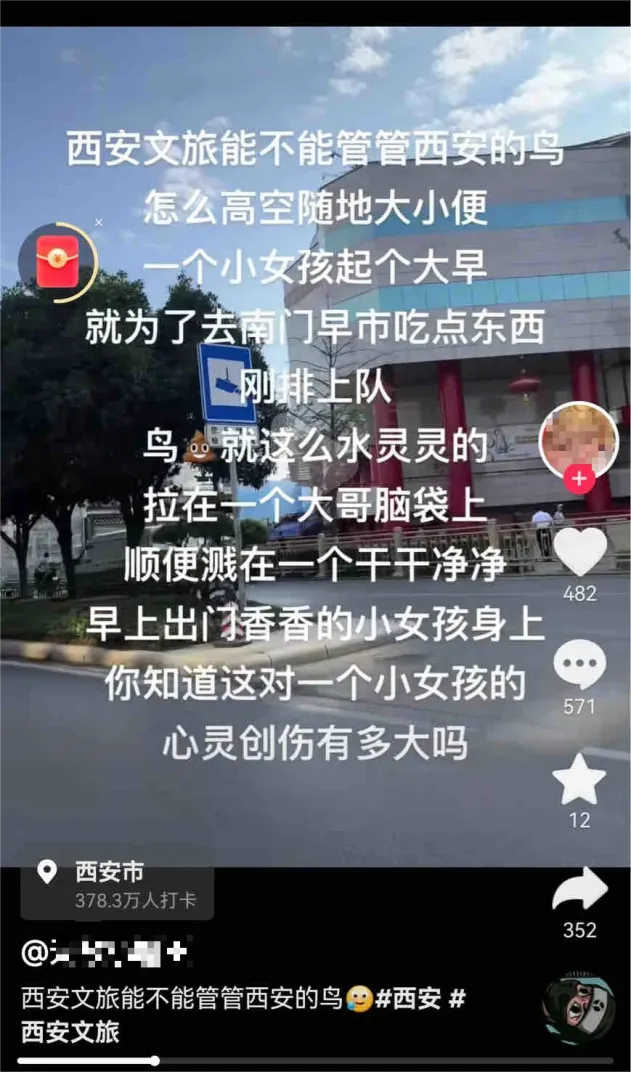The height and width of the screenshot is (1072, 631).
Task: Open the #西安 hashtag
Action: coord(408,1000)
